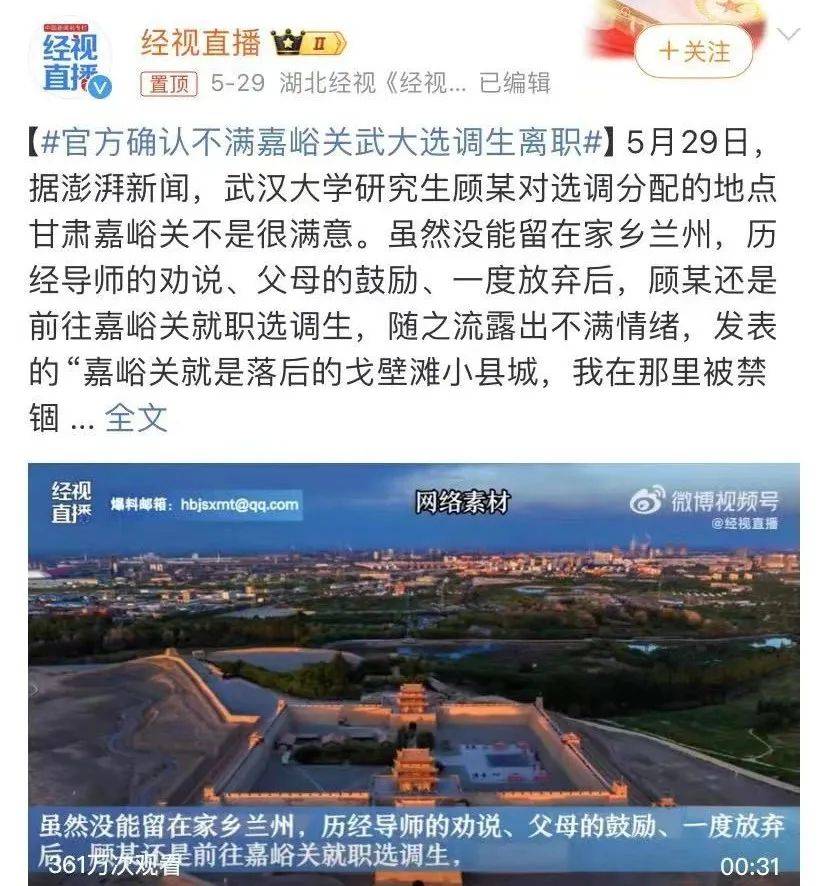Follow 经视直播 with the 关注 button
Image resolution: width=828 pixels, height=886 pixels.
pos(693,50)
